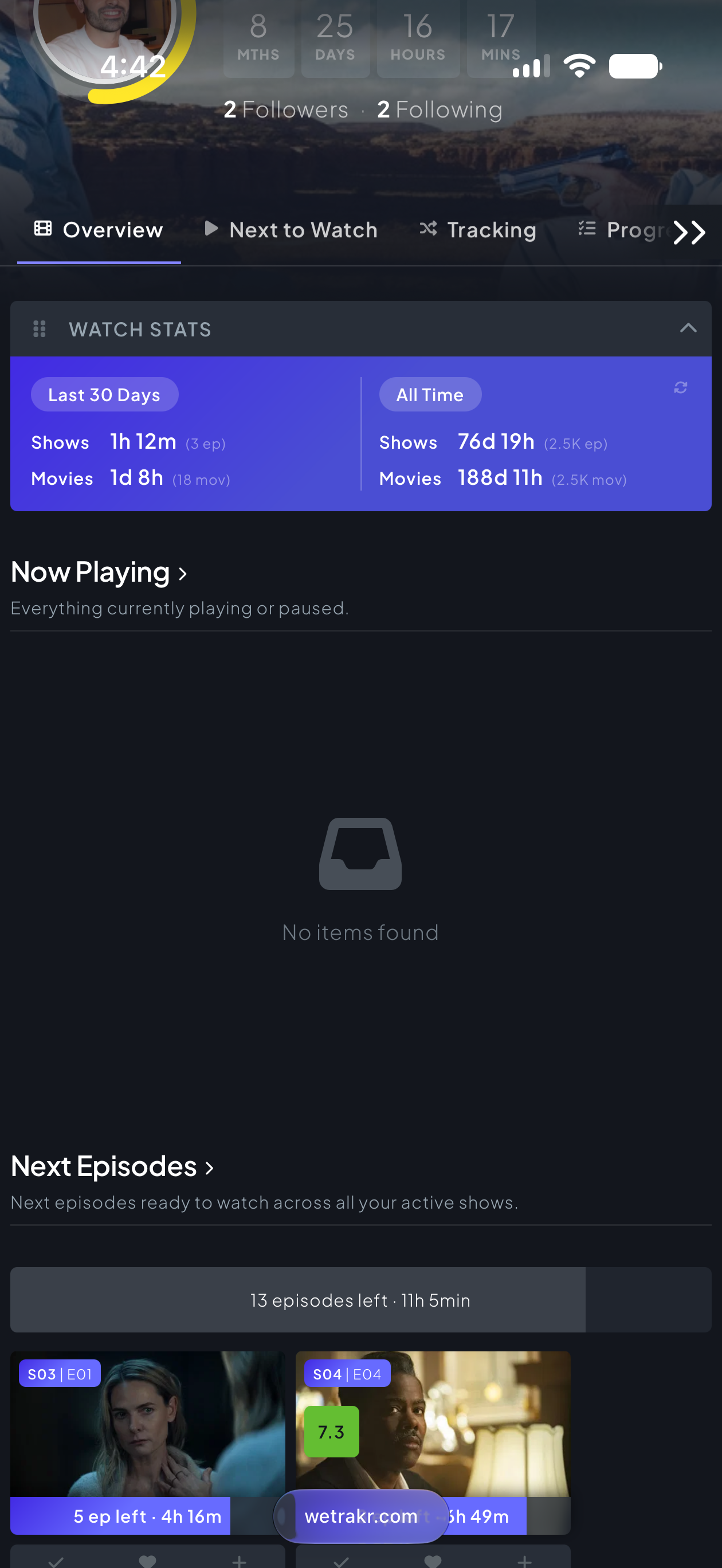Open the Next Episodes section
The image size is (722, 1568).
pos(113,1166)
